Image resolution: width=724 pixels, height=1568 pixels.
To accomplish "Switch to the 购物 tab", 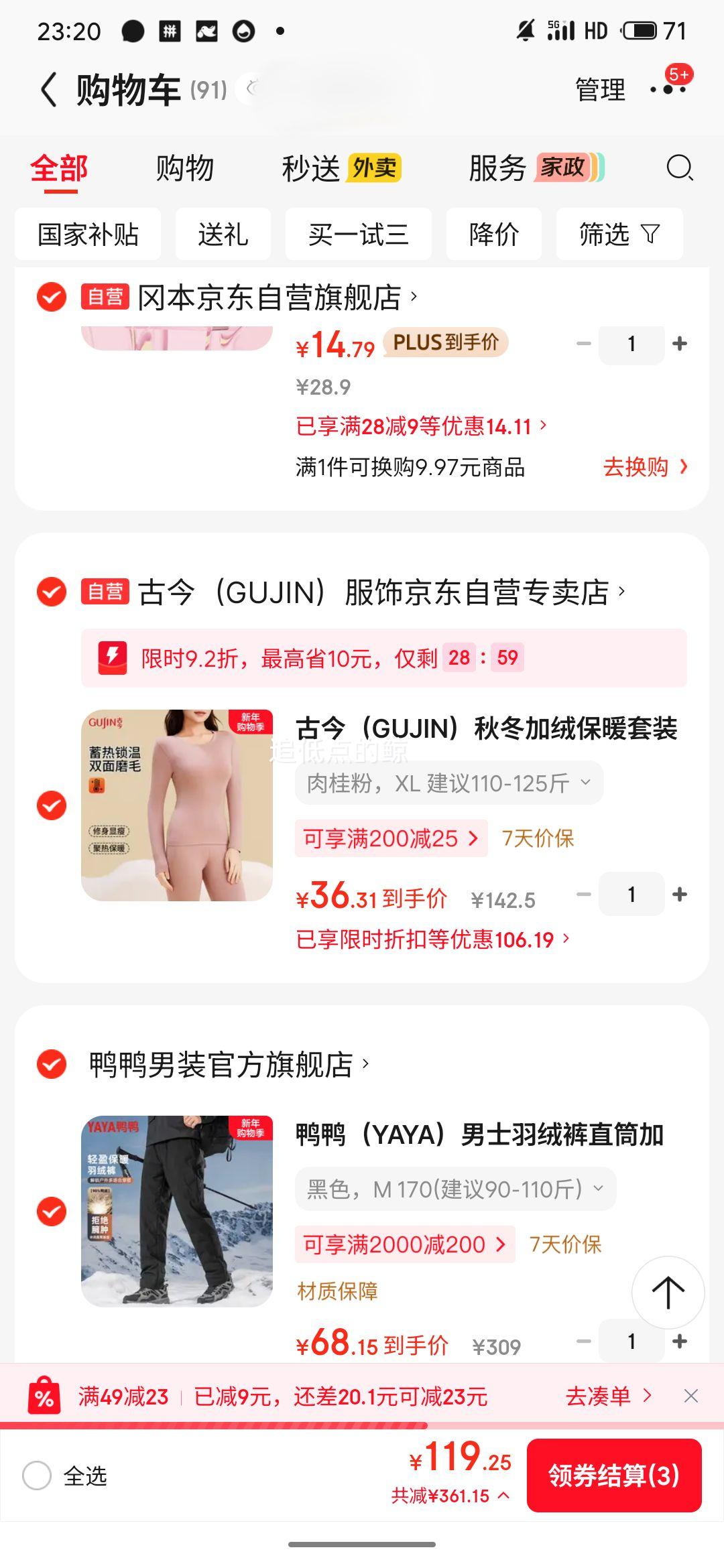I will click(x=185, y=169).
